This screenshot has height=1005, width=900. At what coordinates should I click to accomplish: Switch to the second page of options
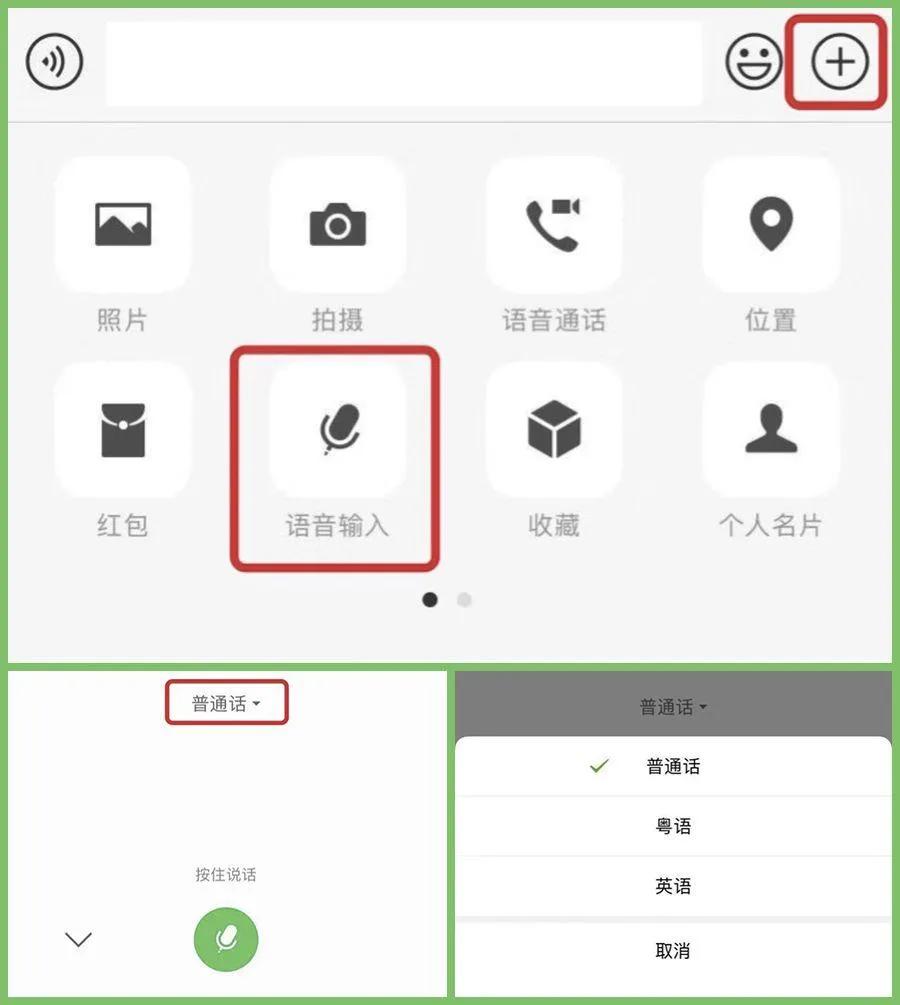pos(464,599)
